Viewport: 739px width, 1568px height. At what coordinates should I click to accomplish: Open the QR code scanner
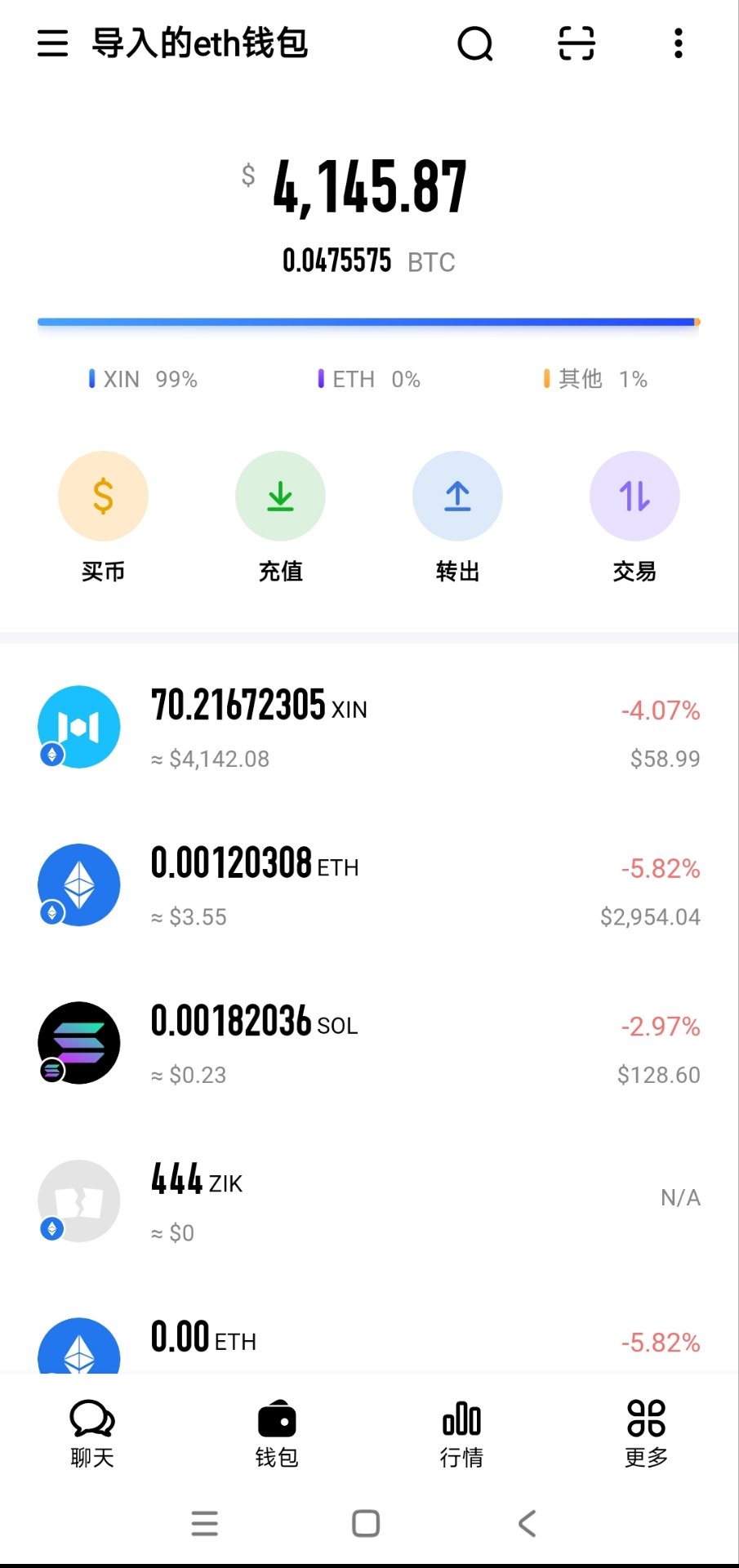click(x=577, y=43)
